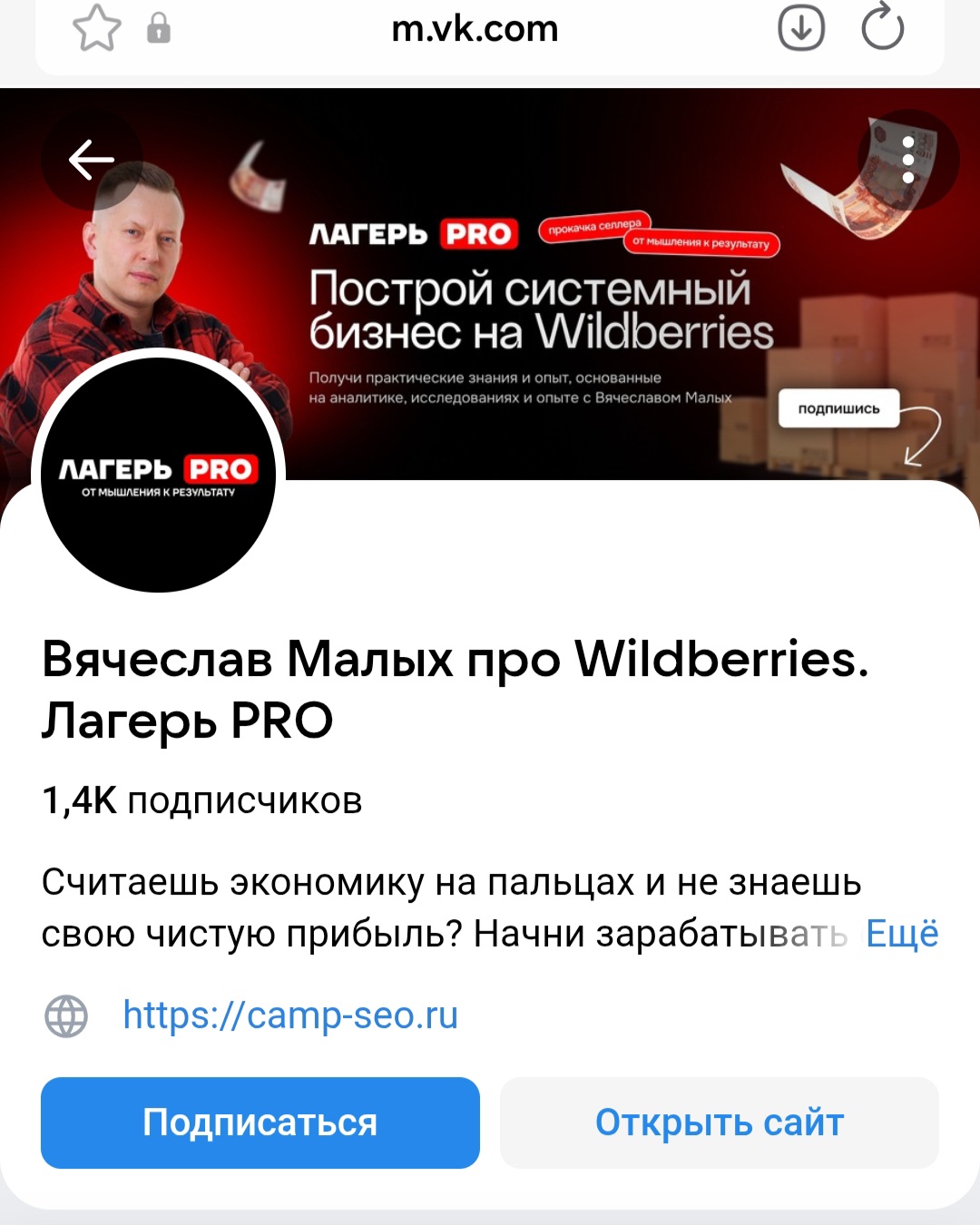The image size is (980, 1225).
Task: Open the camp-seo.ru link
Action: [290, 1014]
